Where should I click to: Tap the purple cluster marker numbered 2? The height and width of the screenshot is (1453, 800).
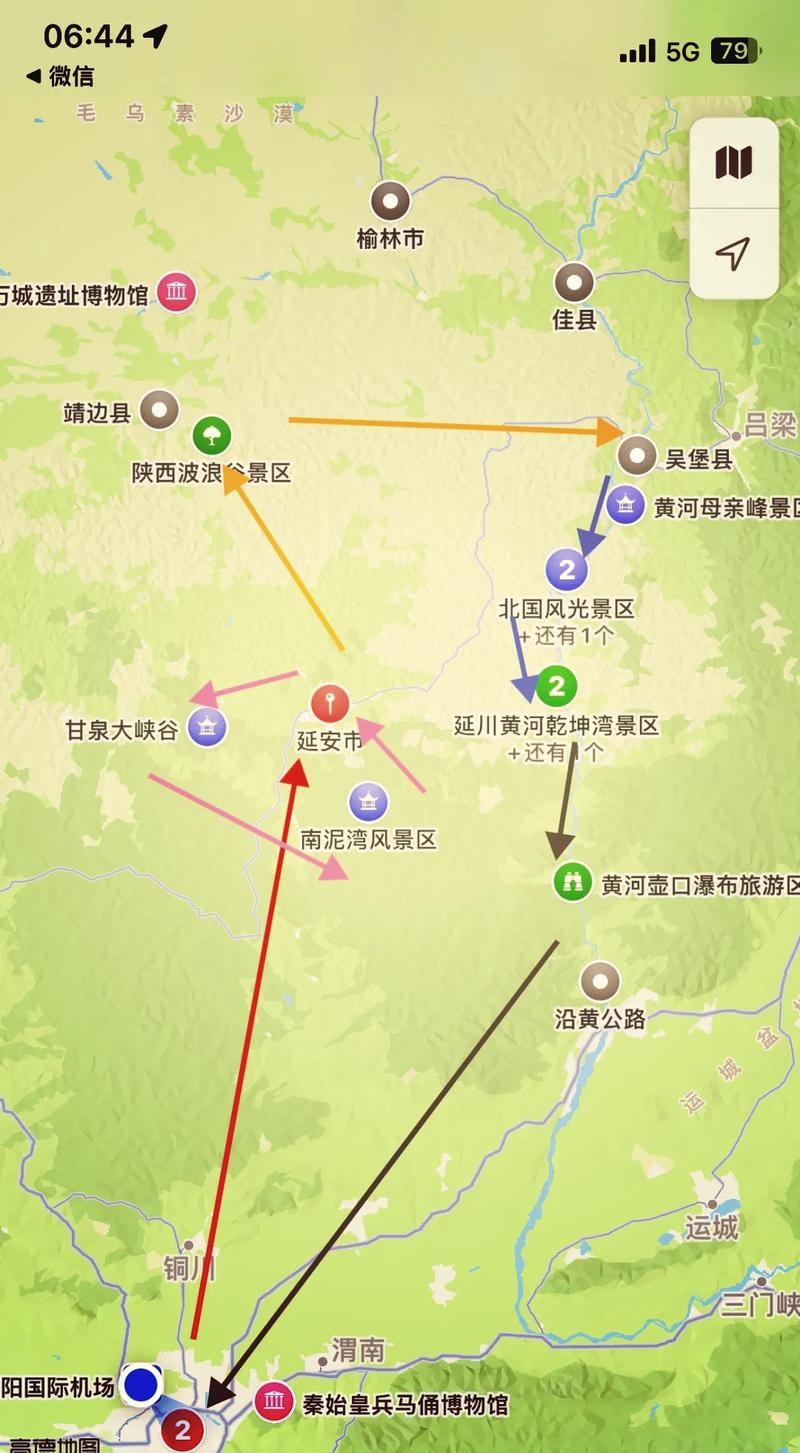point(568,570)
